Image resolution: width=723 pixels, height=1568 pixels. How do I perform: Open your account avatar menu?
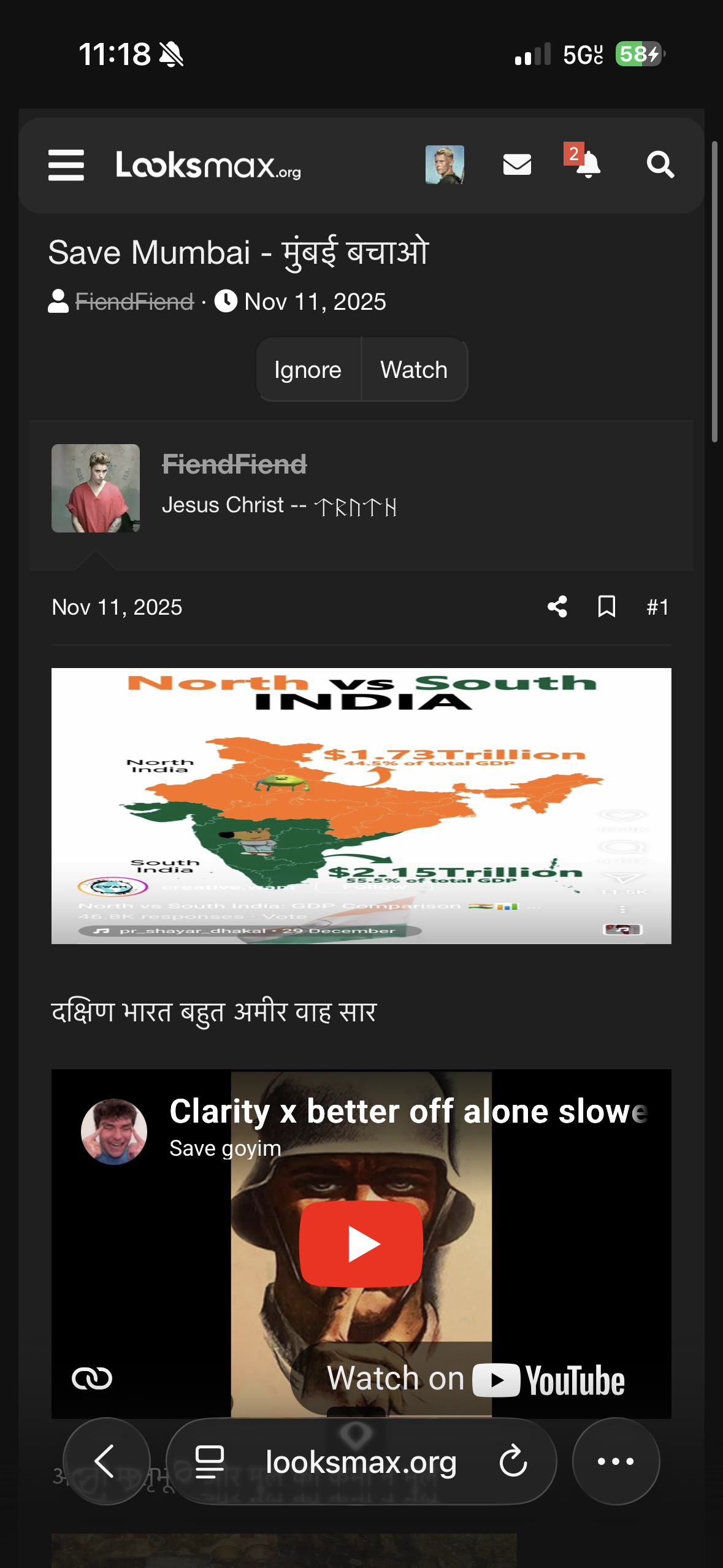(445, 164)
